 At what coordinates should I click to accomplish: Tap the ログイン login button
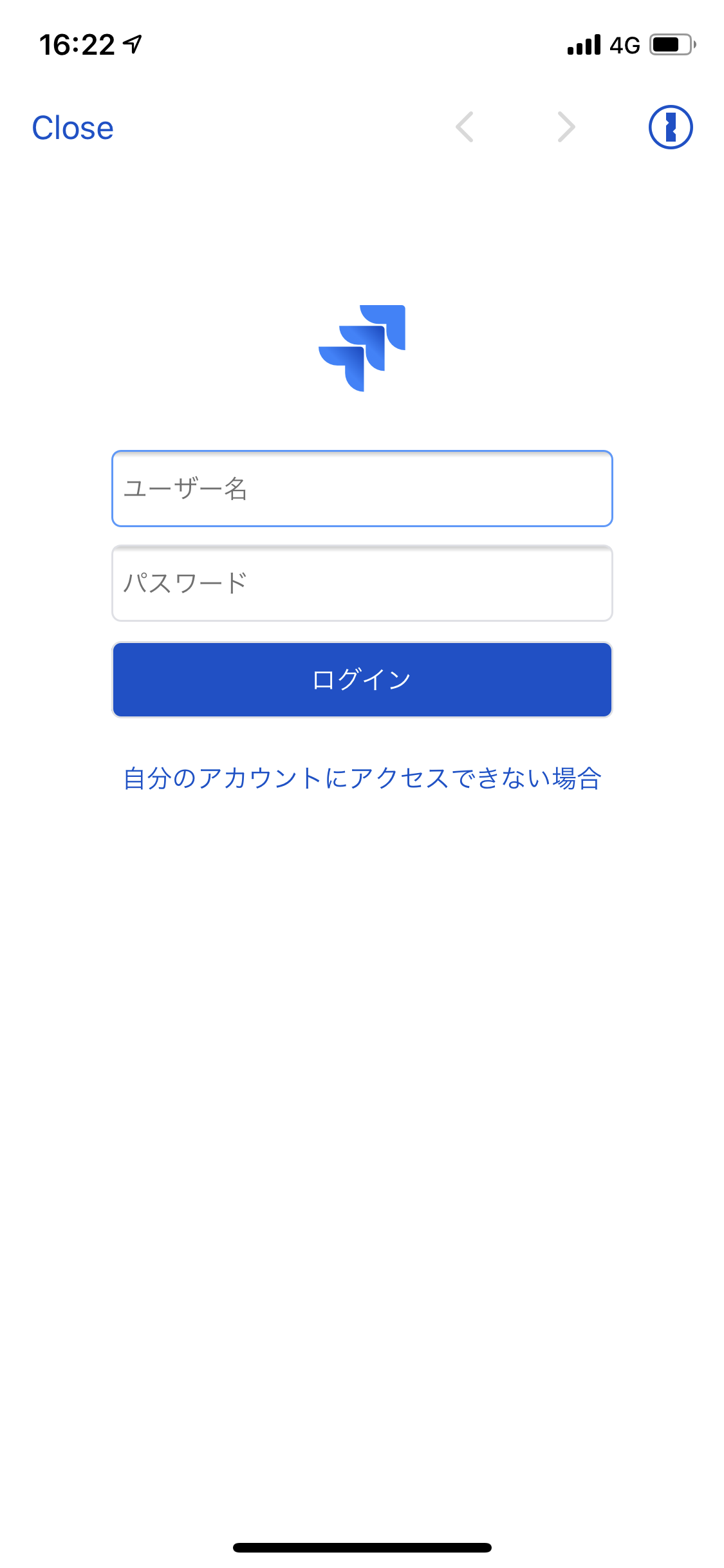click(362, 679)
